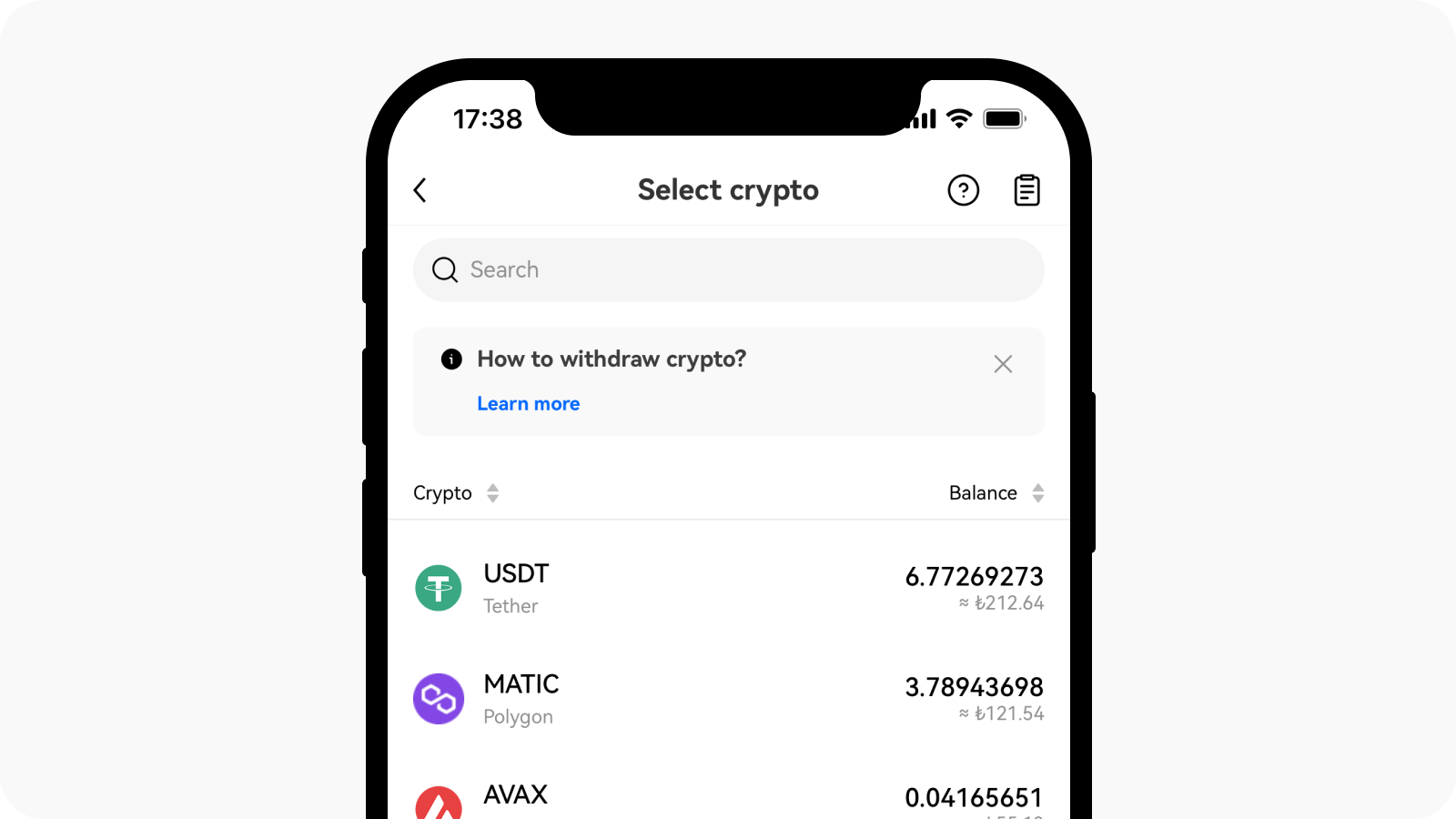Dismiss the How to withdraw crypto banner

[1003, 364]
